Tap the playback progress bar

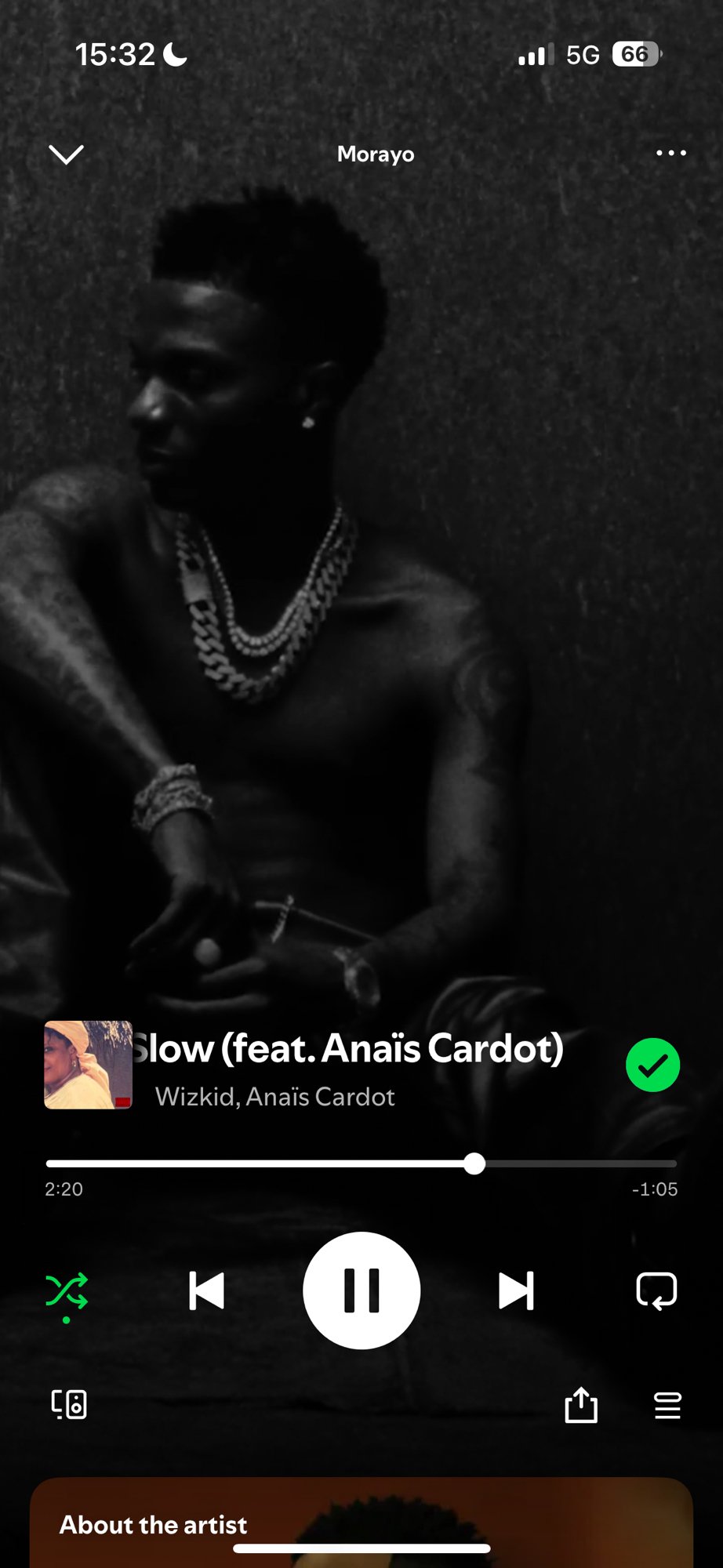[361, 1163]
